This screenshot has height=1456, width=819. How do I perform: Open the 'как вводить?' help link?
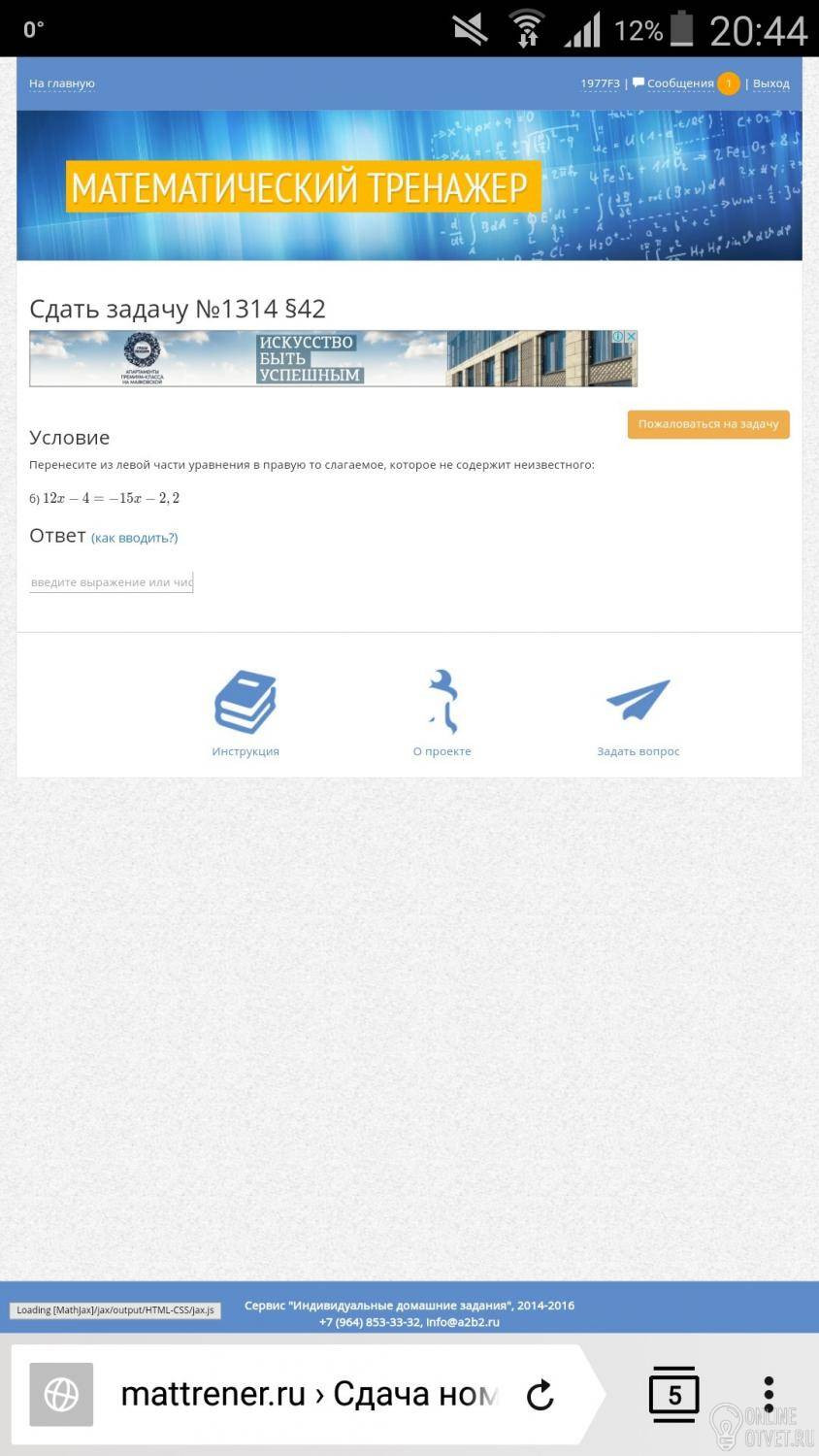coord(134,538)
